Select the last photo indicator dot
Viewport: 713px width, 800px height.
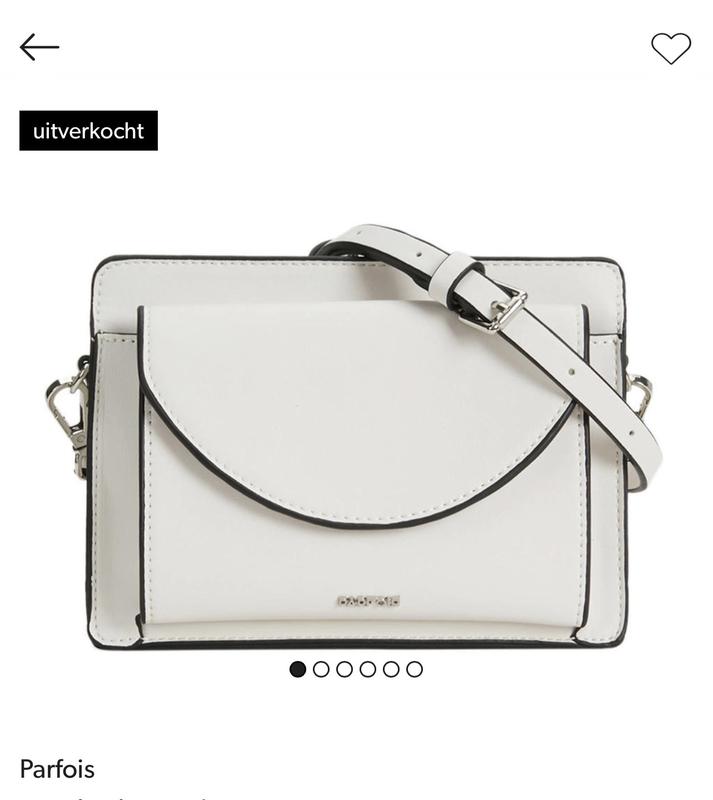coord(414,669)
